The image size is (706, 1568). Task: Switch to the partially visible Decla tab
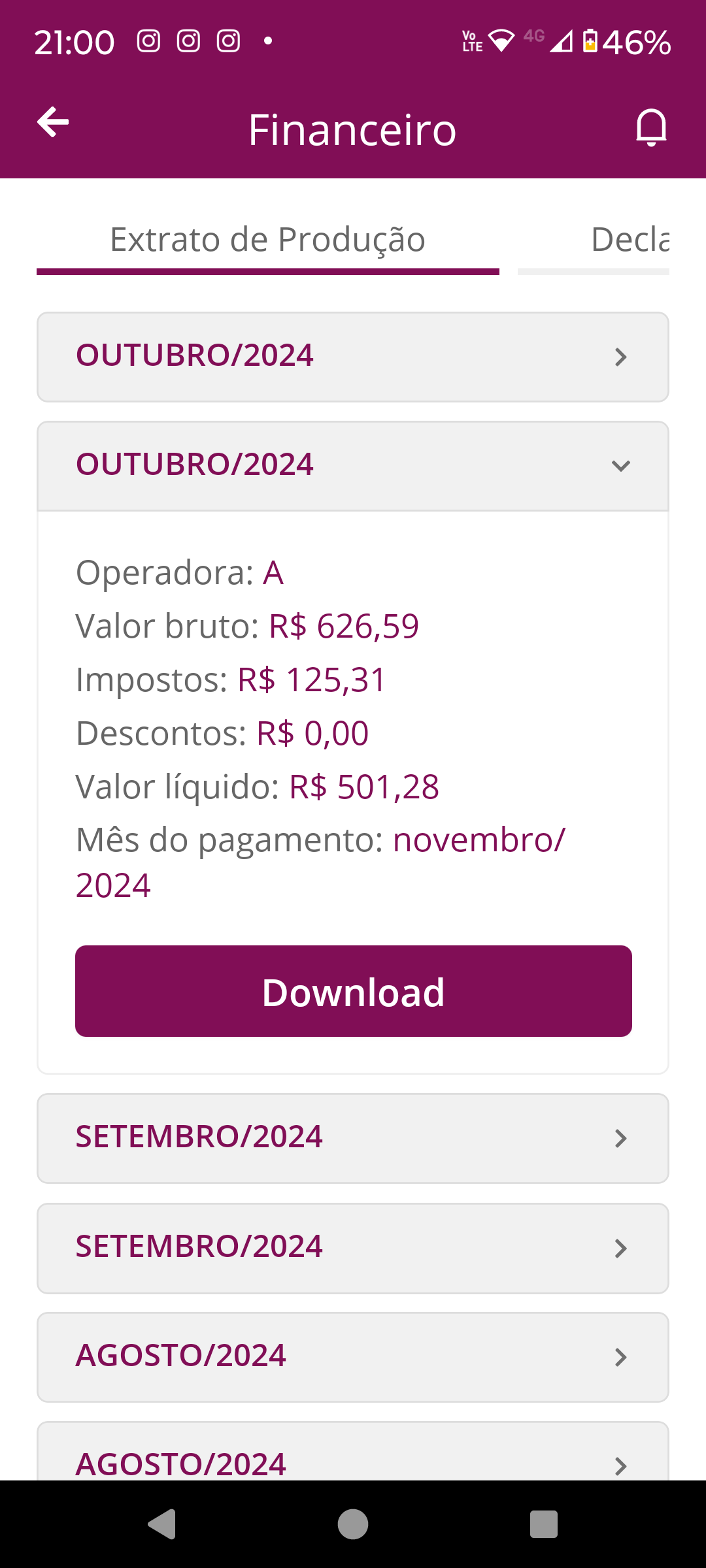[x=629, y=240]
